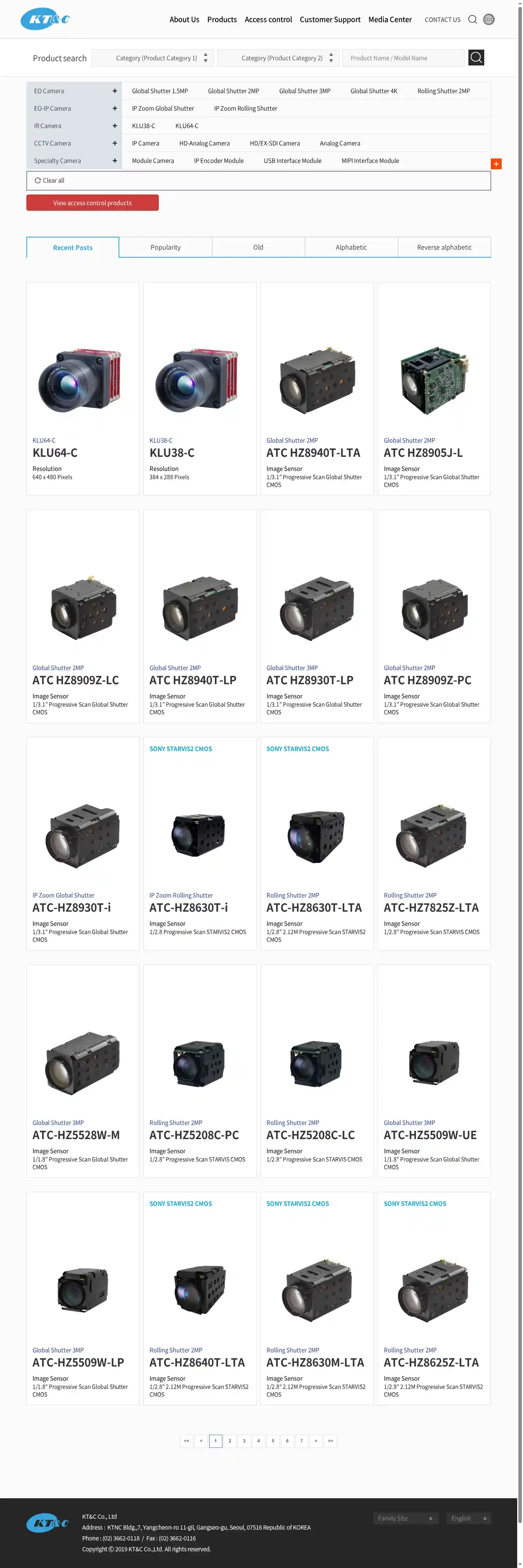Open the ATC HZ8905J-L product card

434,388
